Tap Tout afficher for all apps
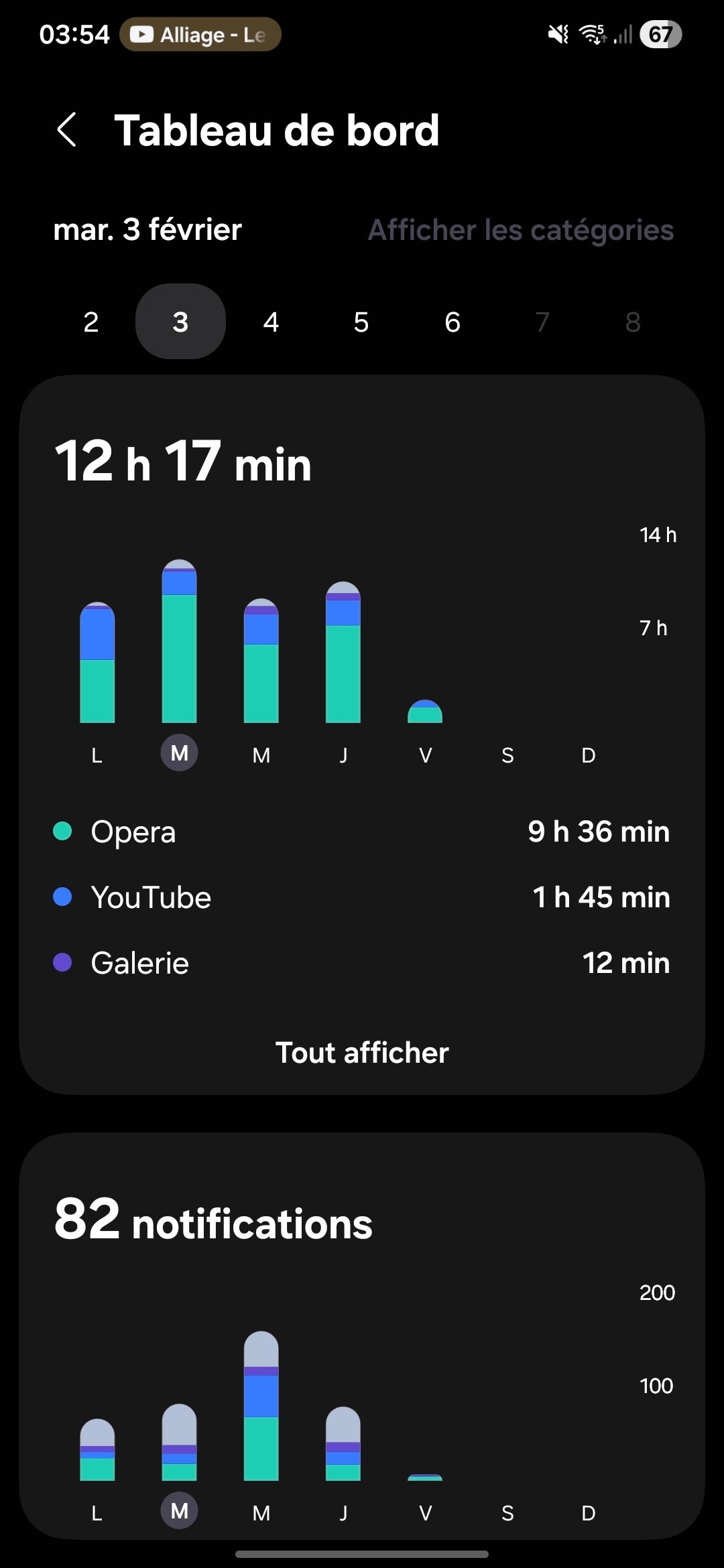This screenshot has height=1568, width=724. click(x=362, y=1053)
